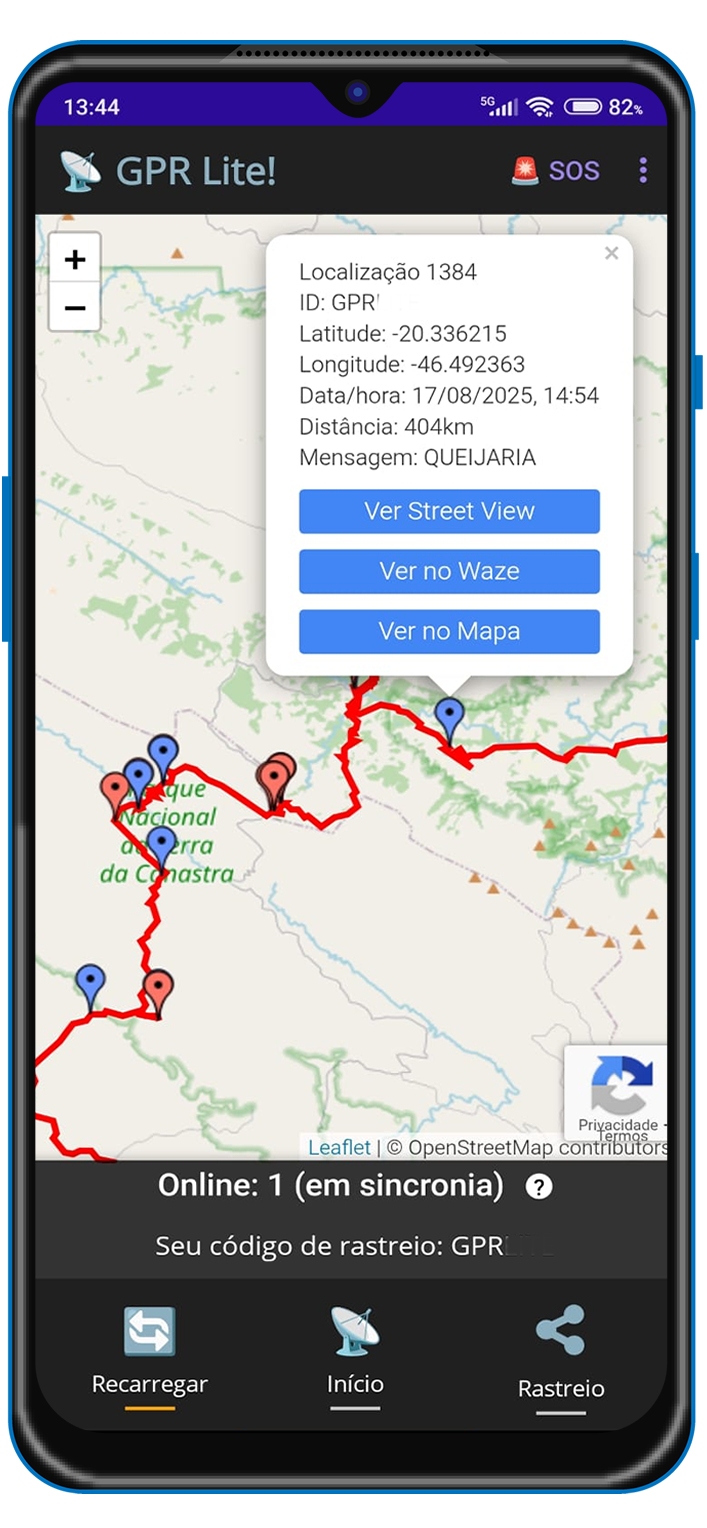The image size is (707, 1528).
Task: Tap the blue marker on Serra da Canastra label
Action: 161,843
